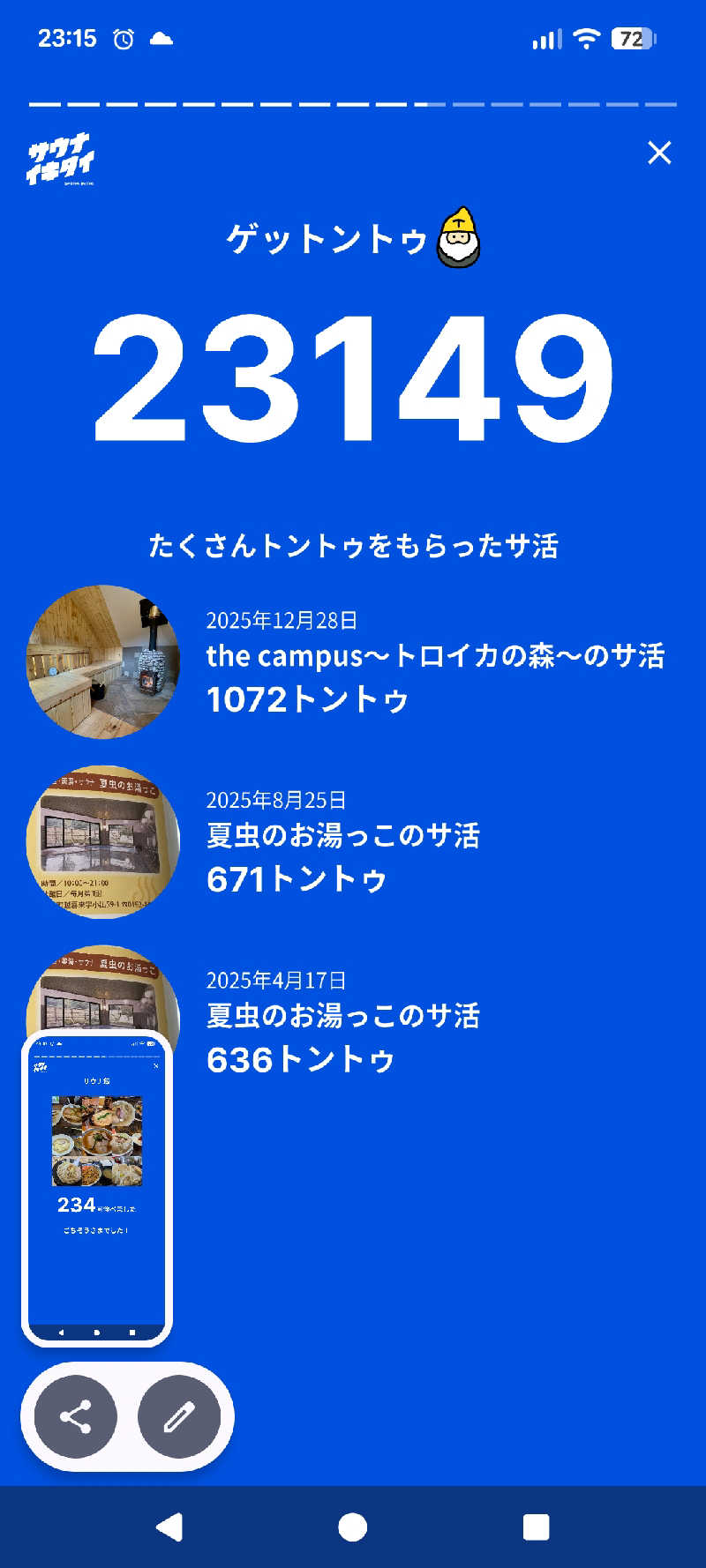Close the story screen with the X
Screen dimensions: 706x1568
click(x=660, y=153)
